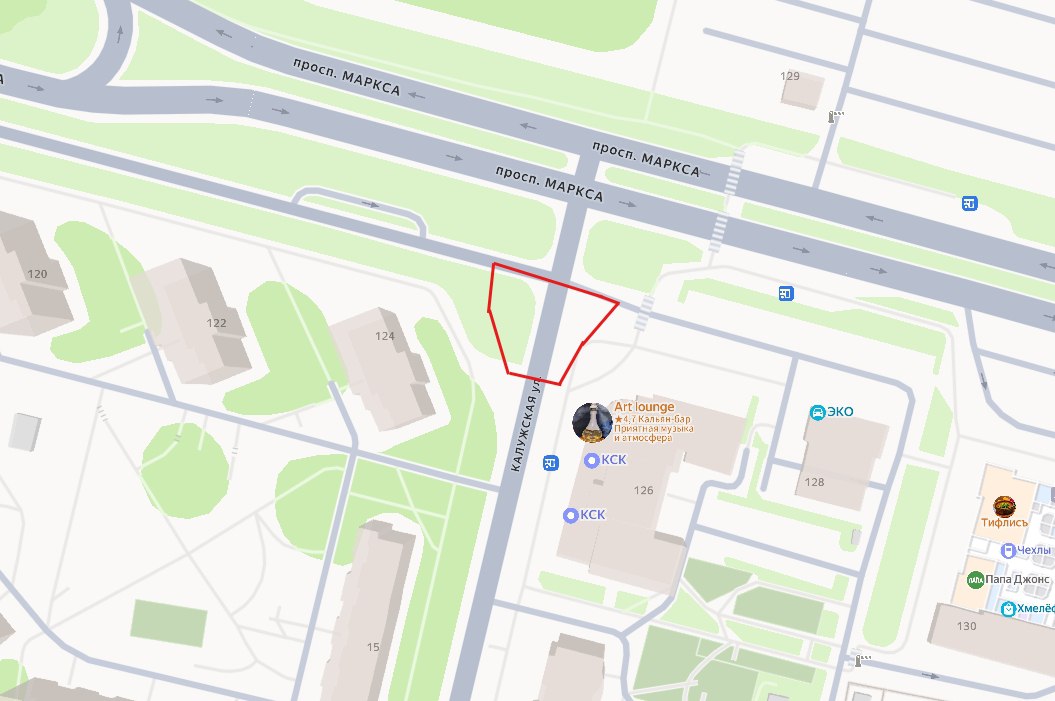
Task: Select the ЭКО car service marker
Action: click(x=817, y=412)
